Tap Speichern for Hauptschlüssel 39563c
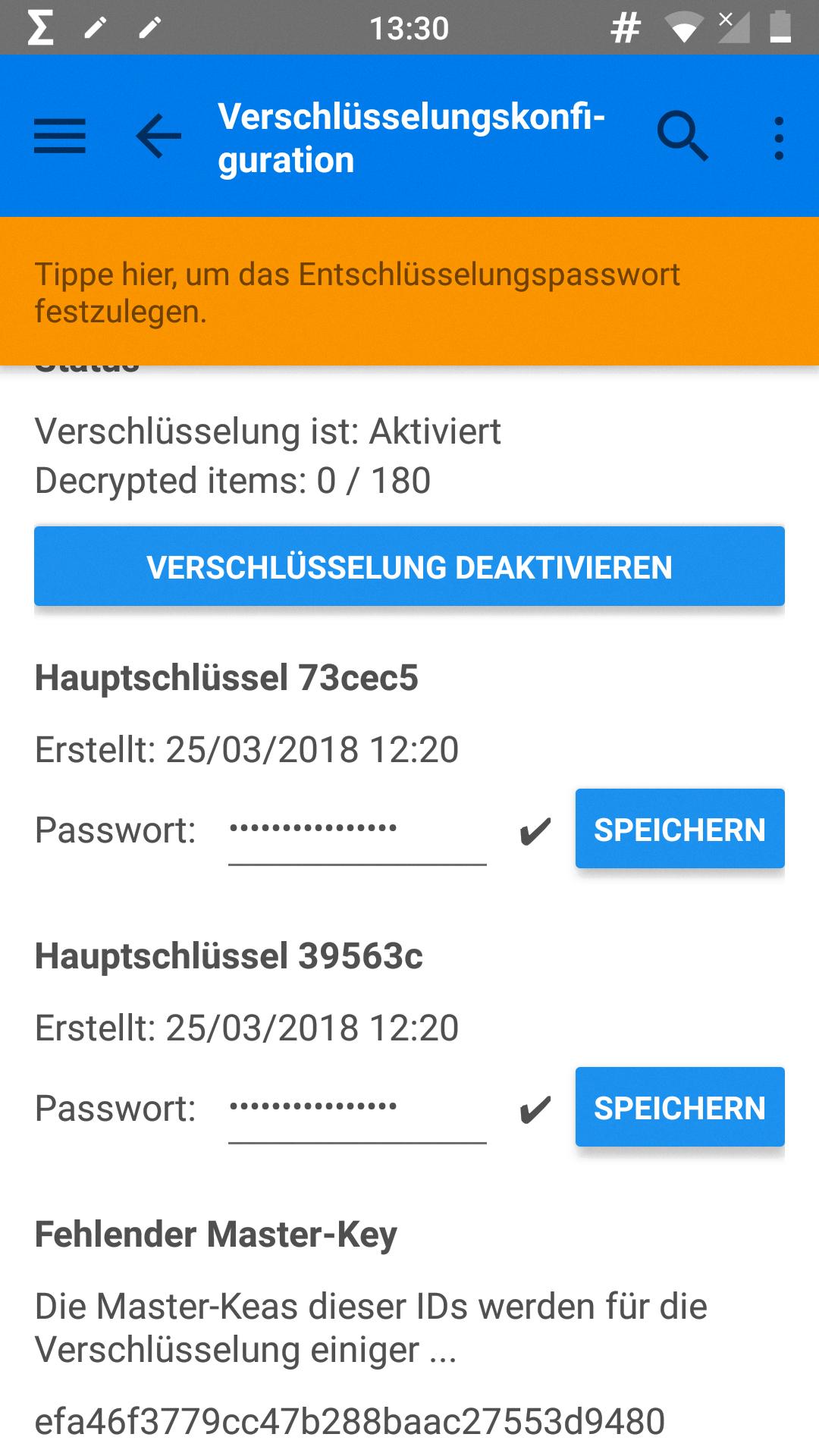819x1456 pixels. [679, 1107]
